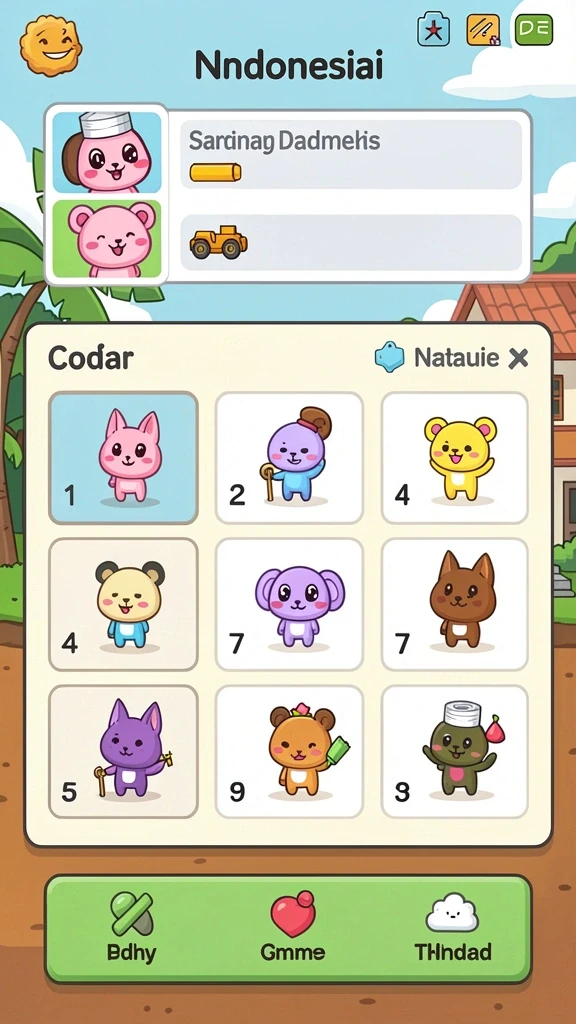This screenshot has height=1024, width=576.
Task: Open the Bdhy tab
Action: click(x=131, y=927)
